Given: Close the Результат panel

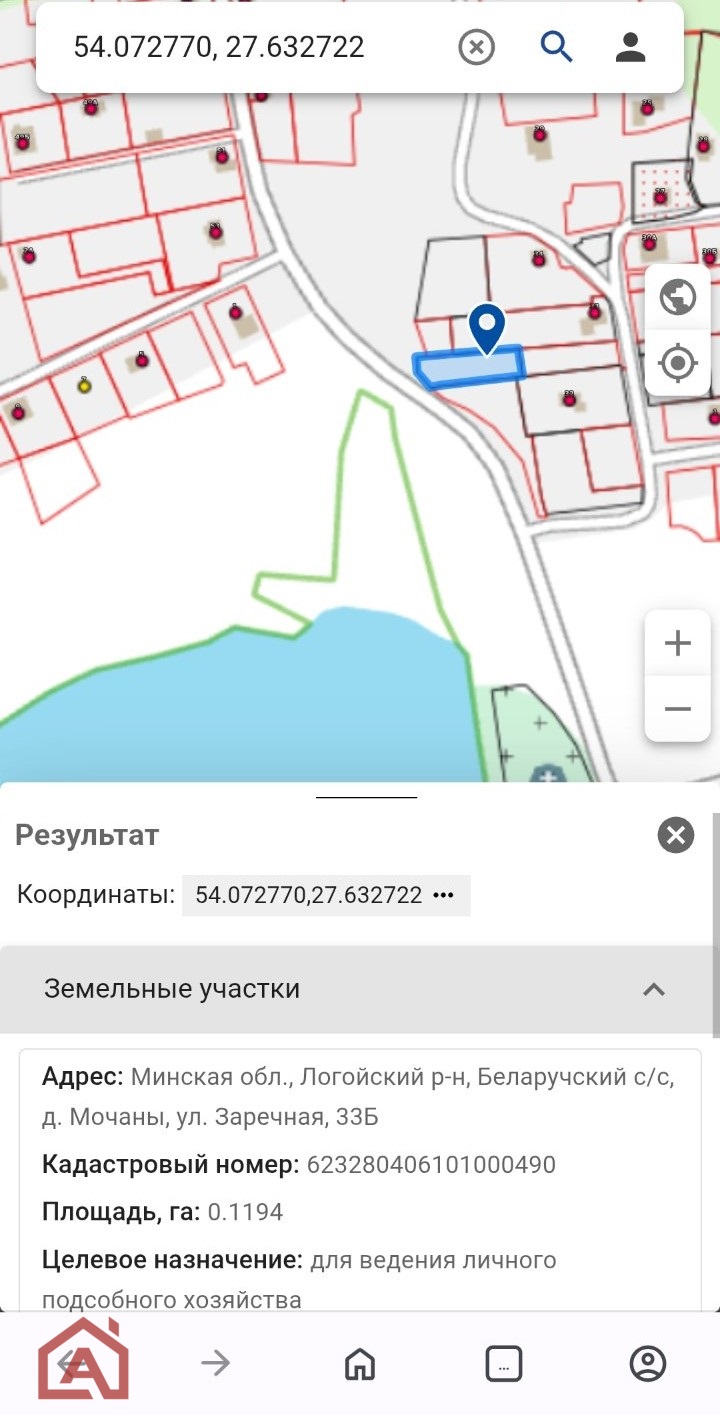Looking at the screenshot, I should (x=676, y=835).
